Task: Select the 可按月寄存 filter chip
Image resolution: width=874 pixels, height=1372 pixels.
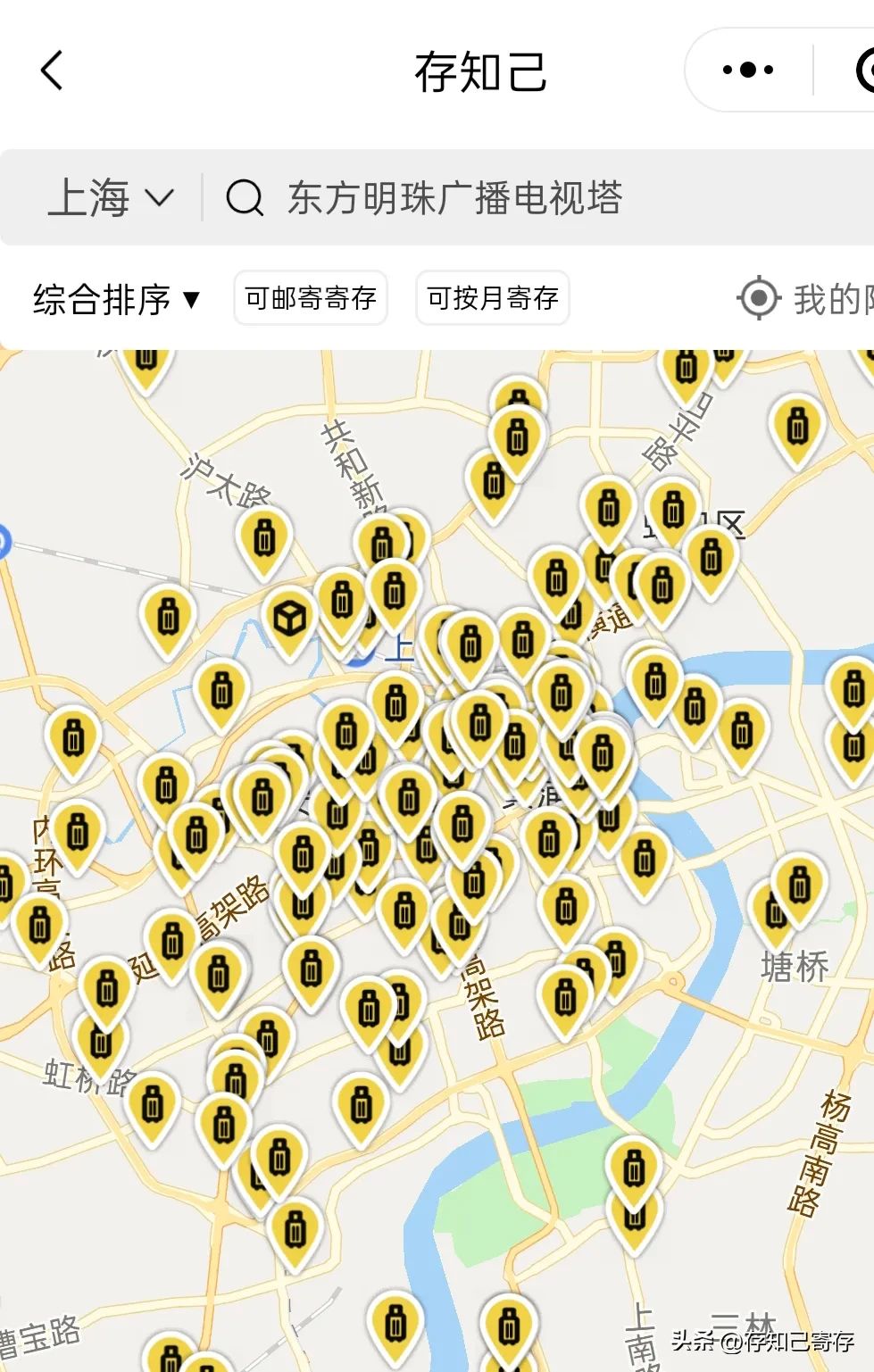Action: click(x=493, y=298)
